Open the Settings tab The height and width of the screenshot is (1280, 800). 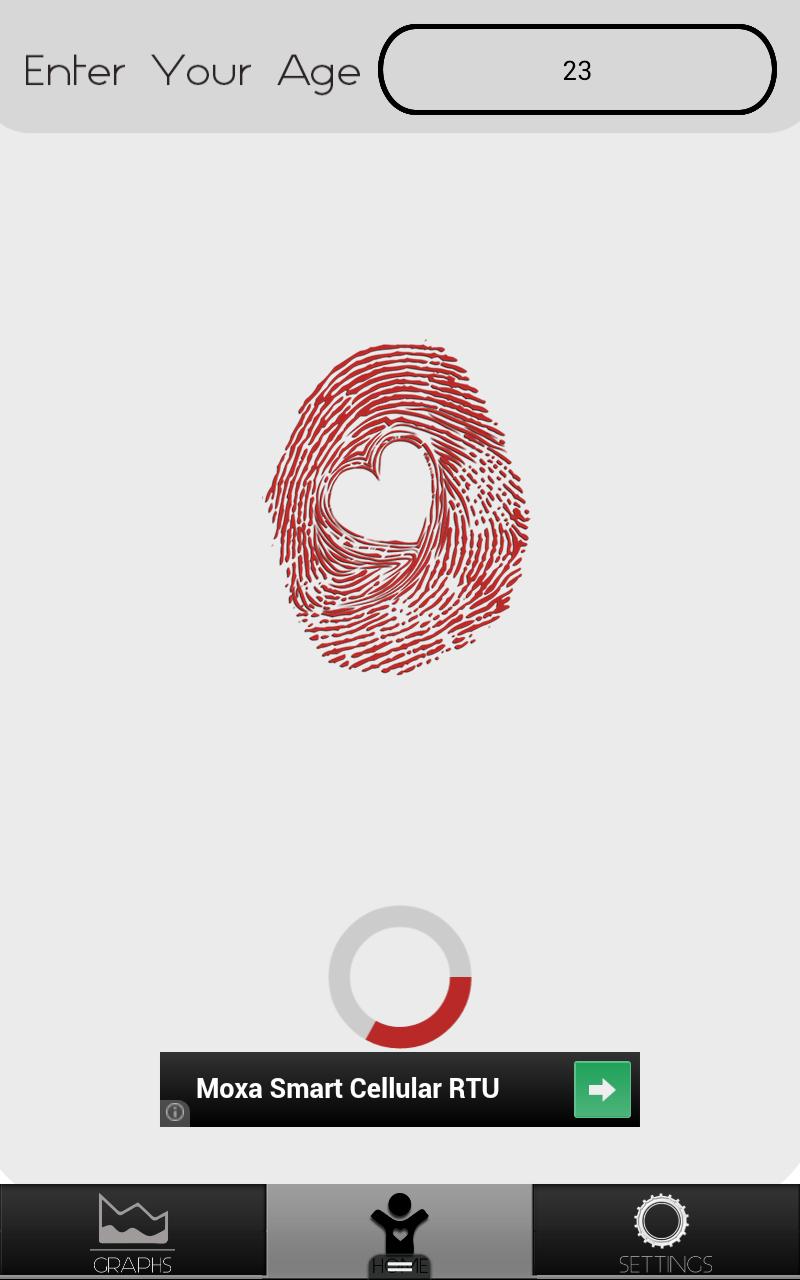665,1231
